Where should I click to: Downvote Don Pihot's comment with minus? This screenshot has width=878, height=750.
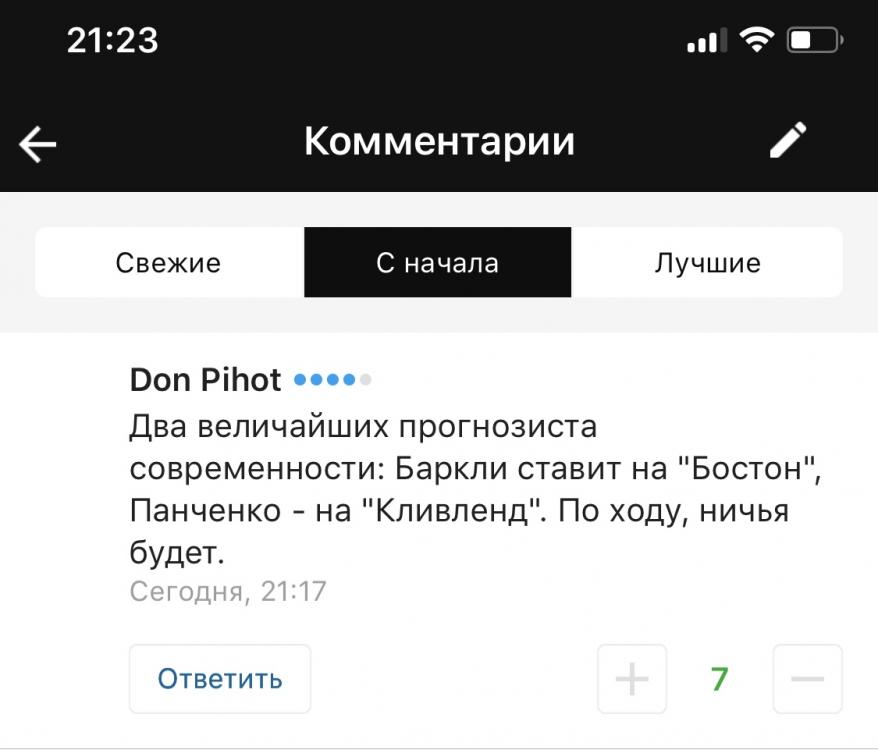pos(807,679)
